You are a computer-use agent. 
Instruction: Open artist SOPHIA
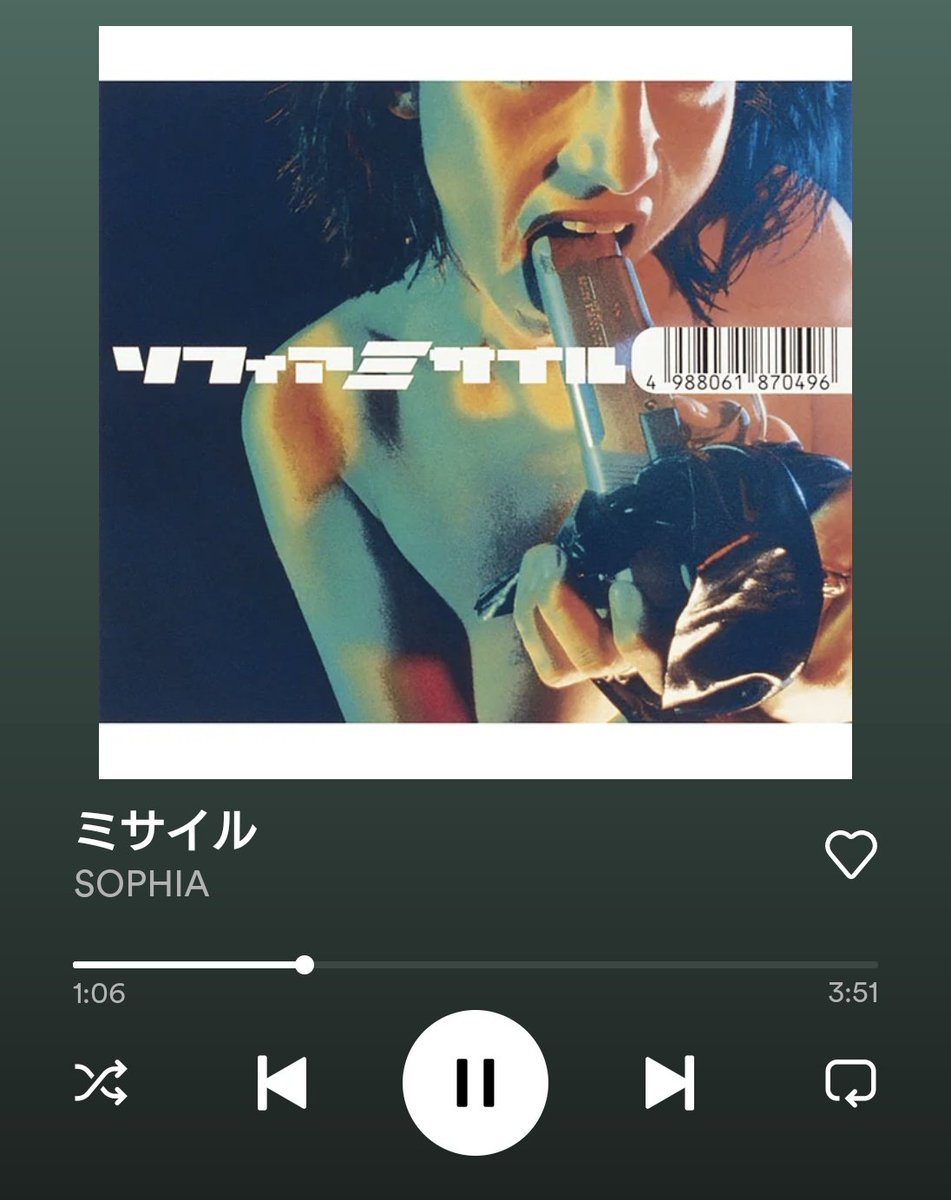click(141, 884)
